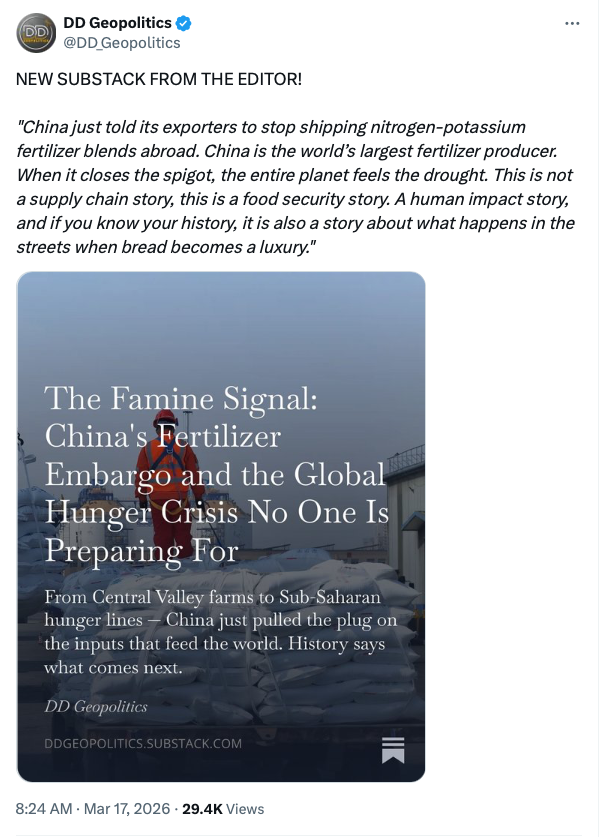Open DD Geopolitics profile picture
This screenshot has width=600, height=837.
pos(36,33)
